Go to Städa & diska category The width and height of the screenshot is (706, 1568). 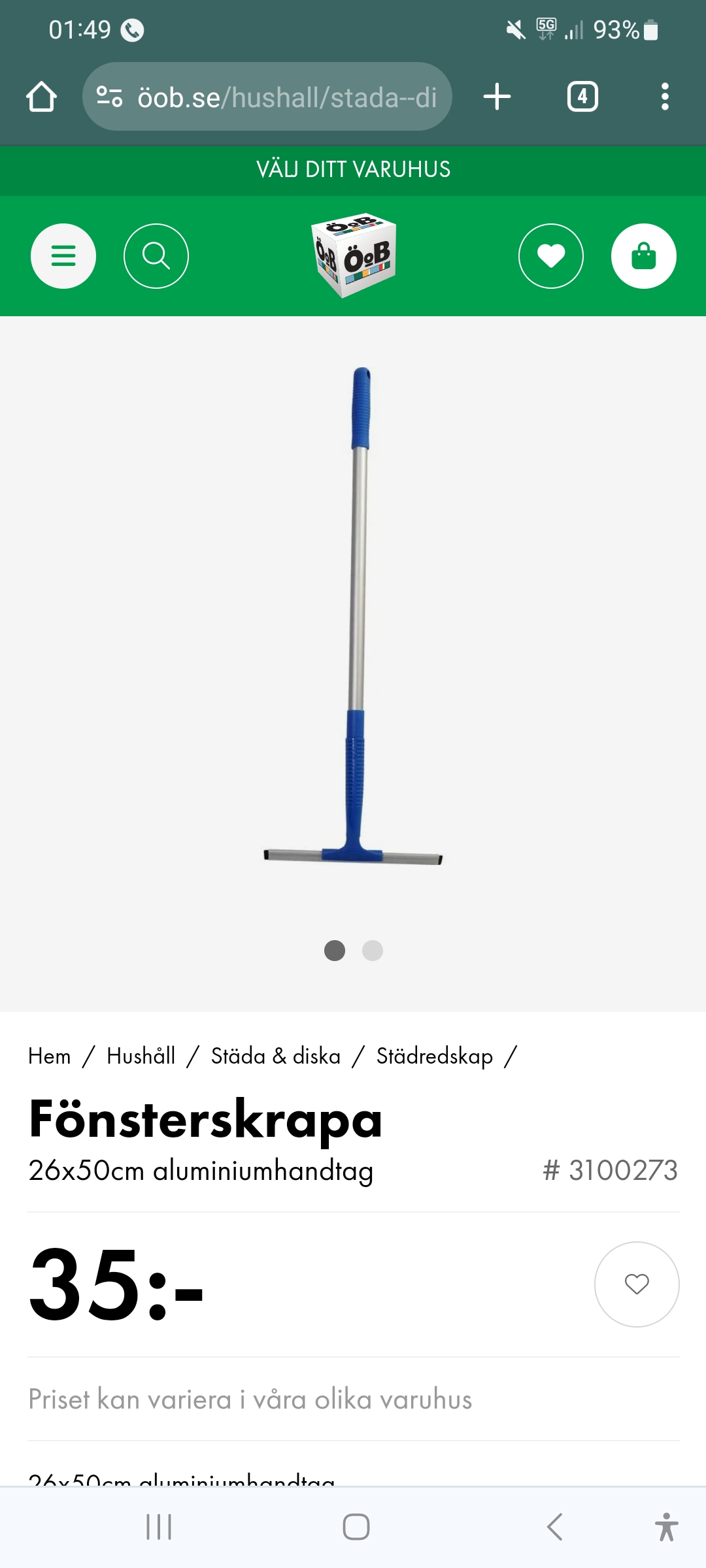[275, 1056]
